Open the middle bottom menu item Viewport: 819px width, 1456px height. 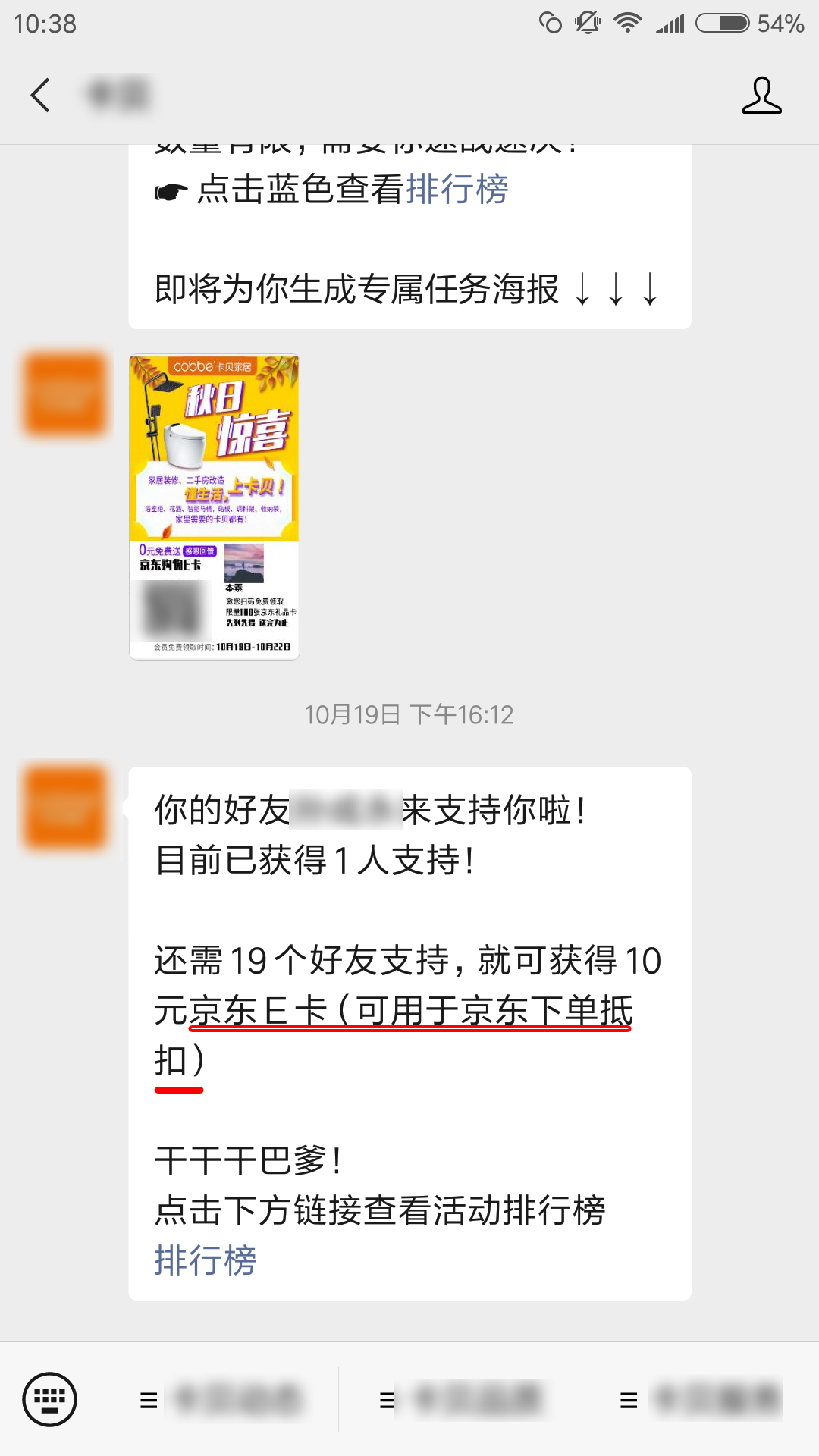point(460,1400)
